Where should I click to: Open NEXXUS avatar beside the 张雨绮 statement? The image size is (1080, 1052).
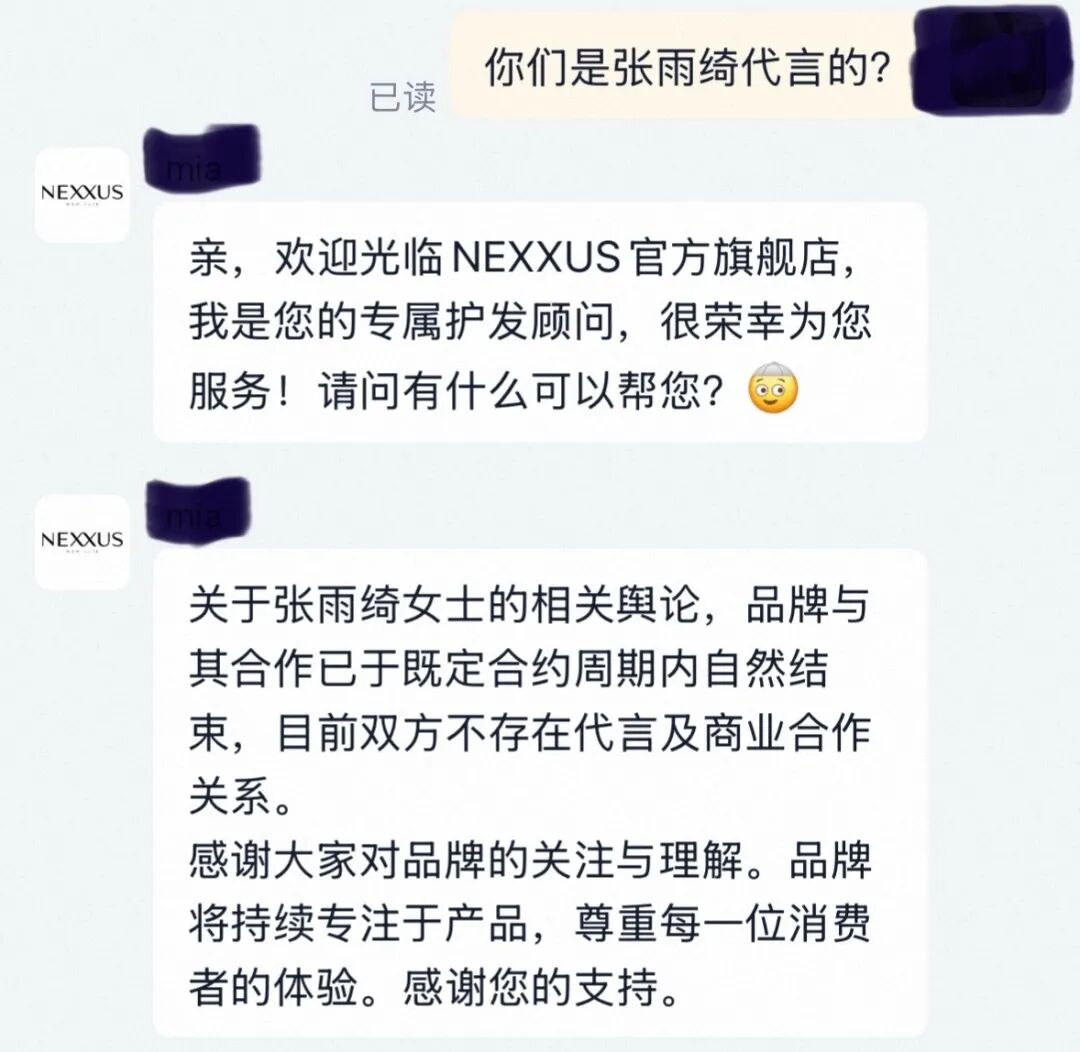click(82, 541)
